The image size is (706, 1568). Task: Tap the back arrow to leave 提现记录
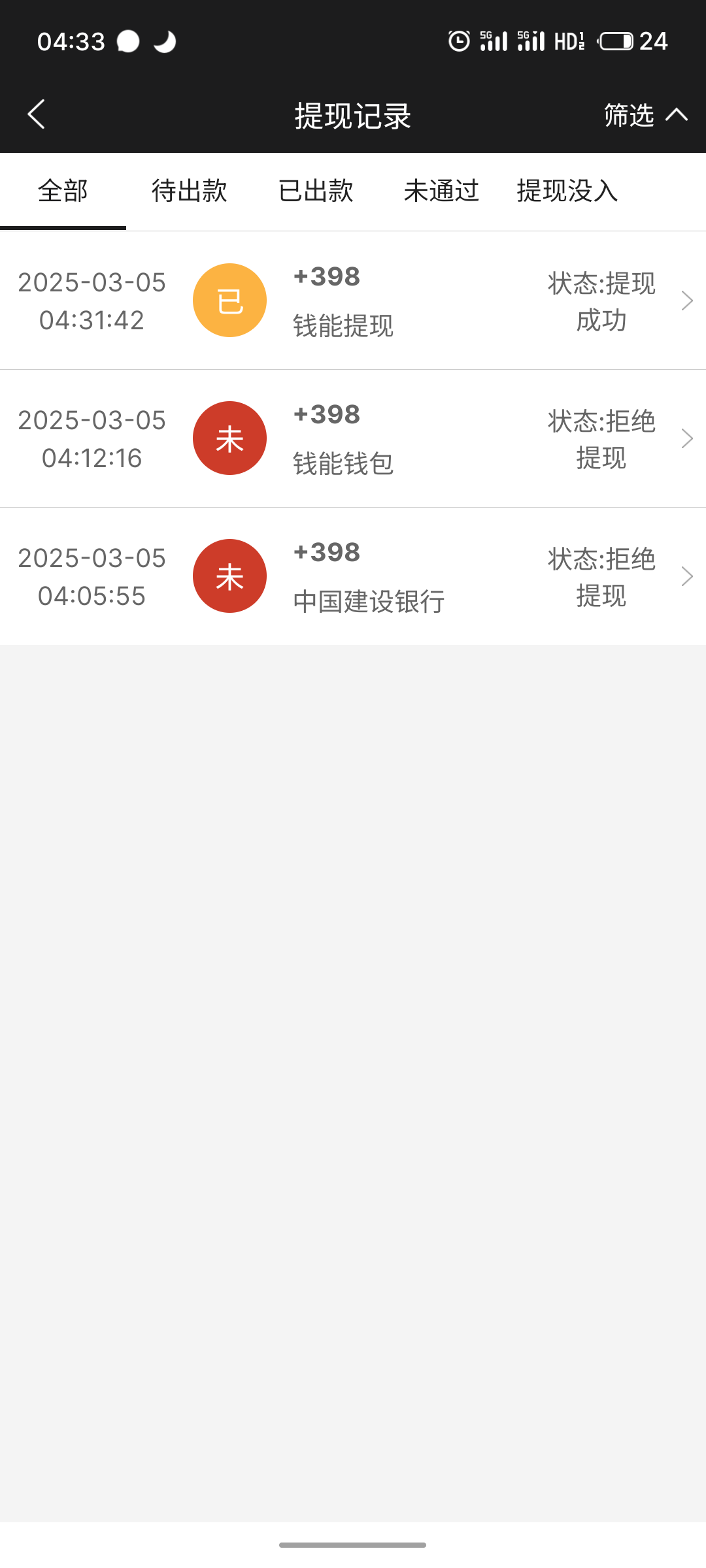[37, 114]
